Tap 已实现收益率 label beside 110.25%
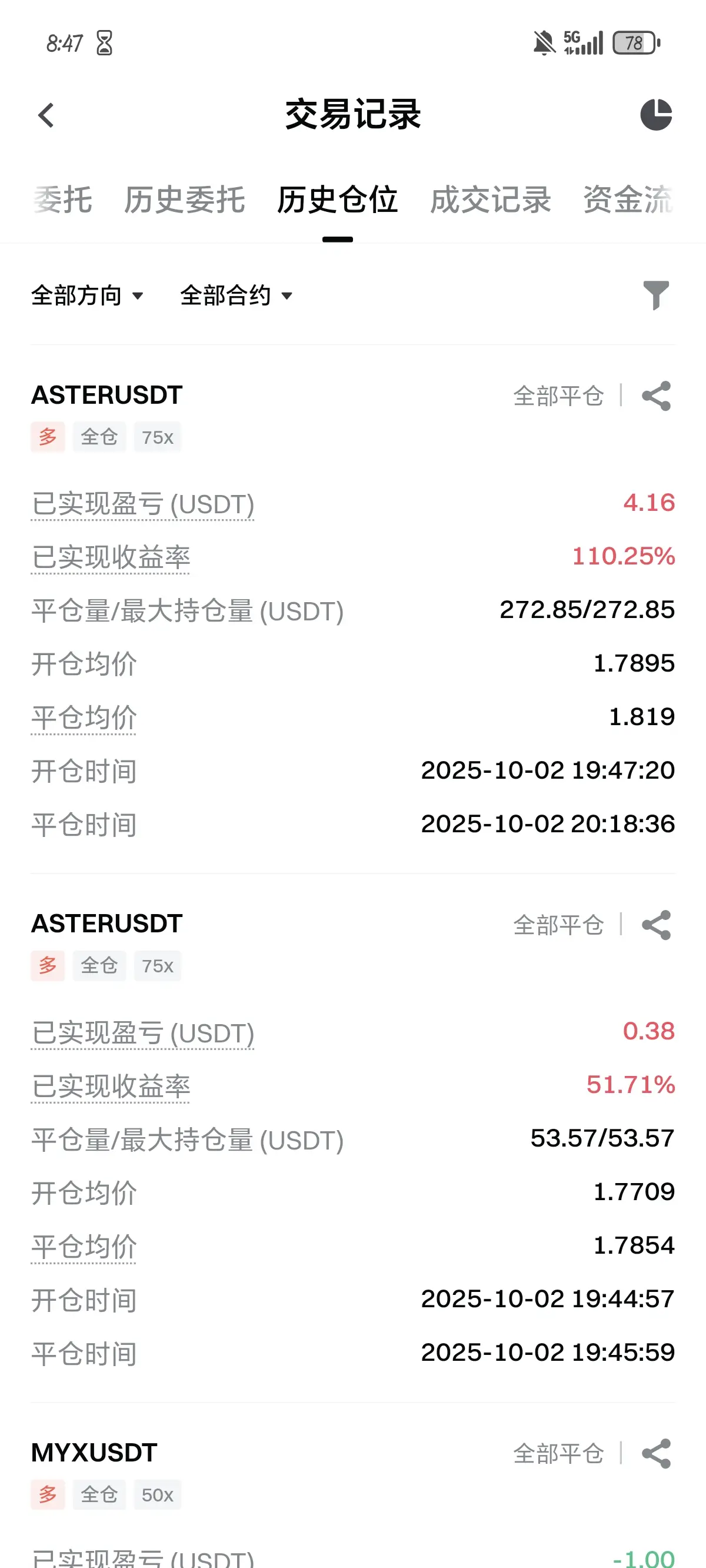Screen dimensions: 706x1568 point(111,558)
